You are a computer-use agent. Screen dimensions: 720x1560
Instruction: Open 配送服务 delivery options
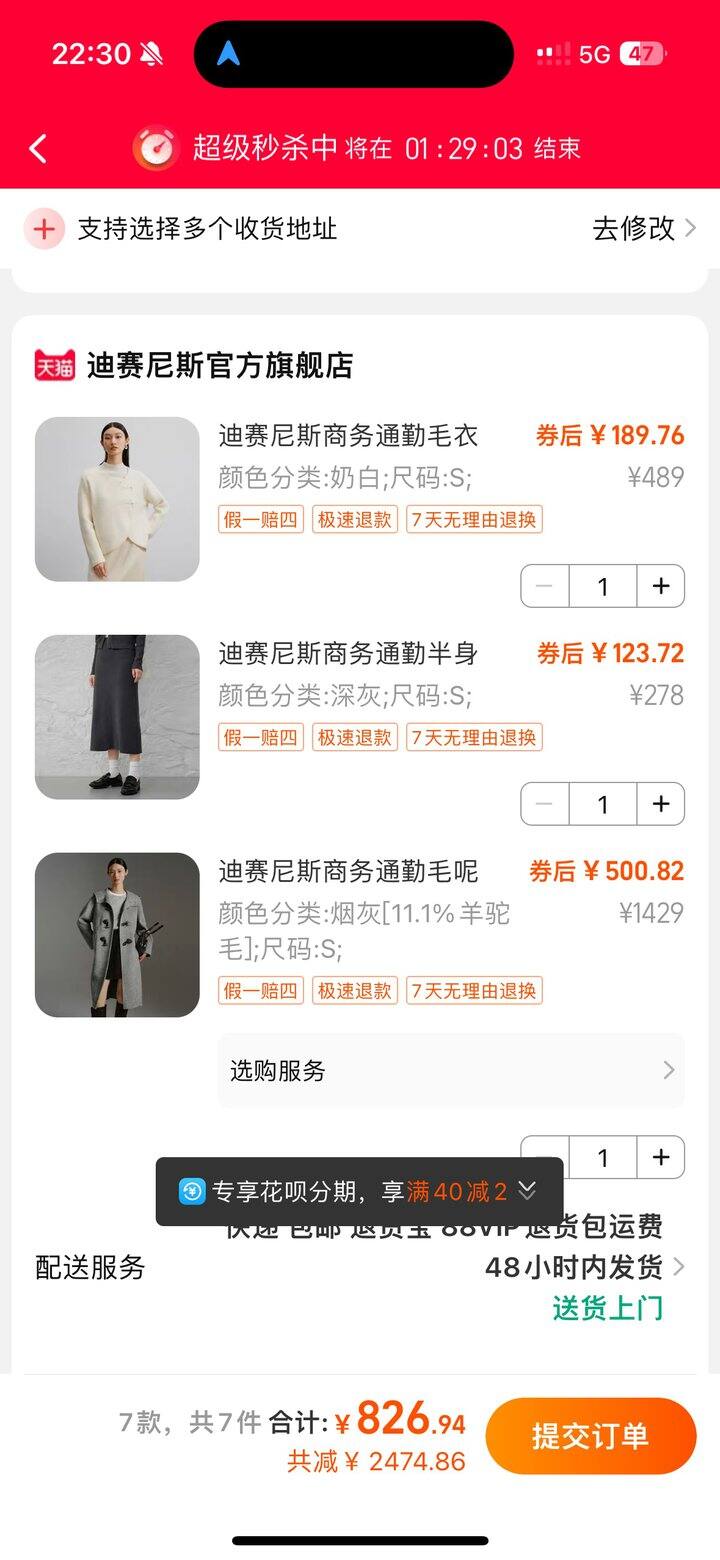pos(360,1267)
